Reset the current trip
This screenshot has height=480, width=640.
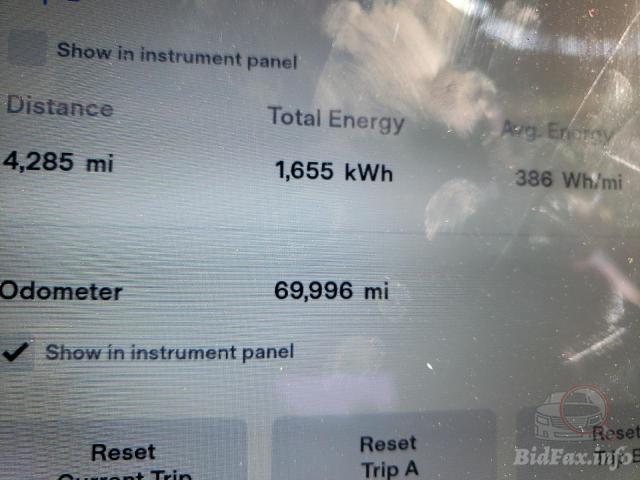(x=123, y=457)
